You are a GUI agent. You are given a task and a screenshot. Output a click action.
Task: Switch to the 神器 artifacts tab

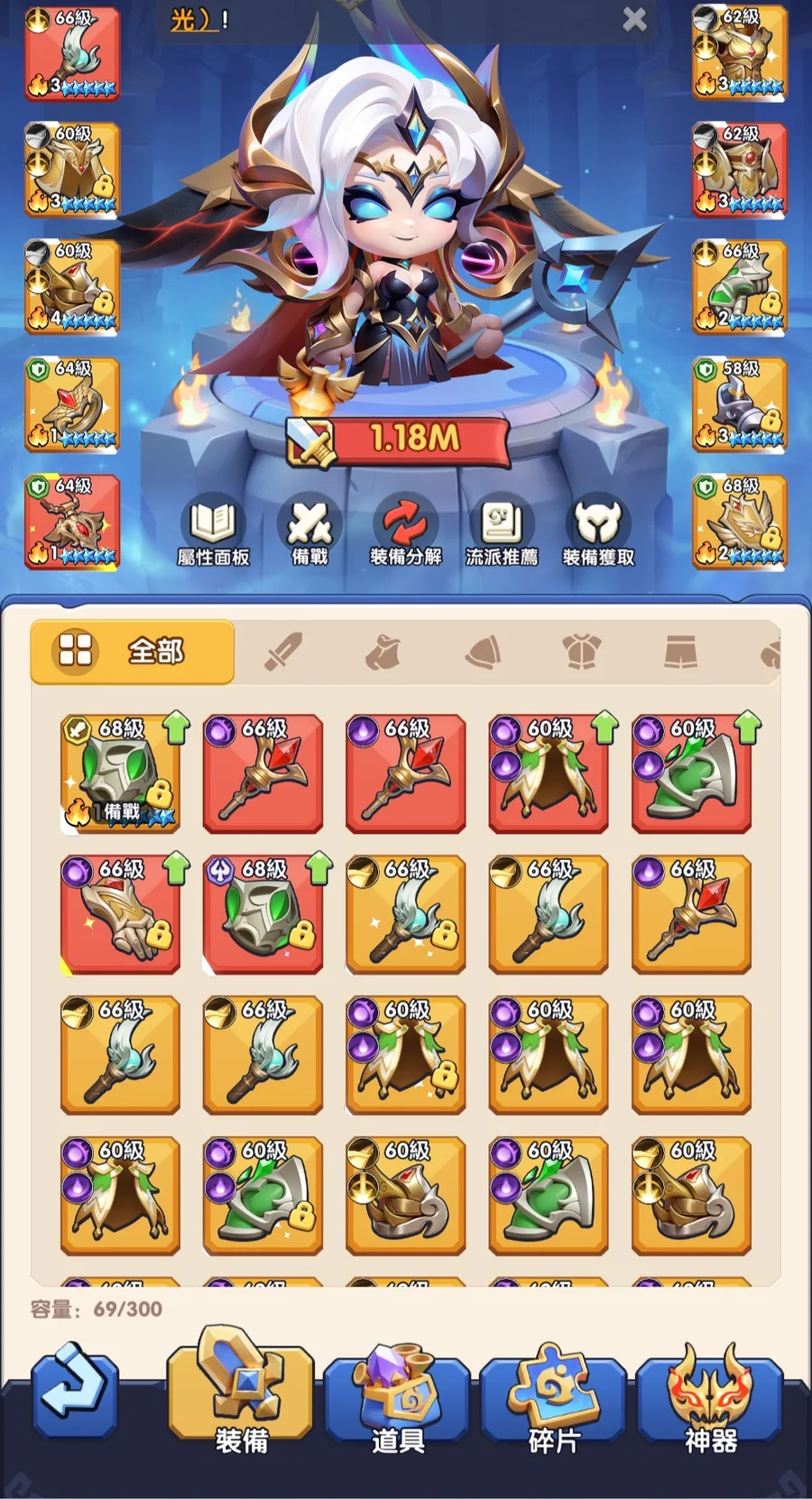coord(709,1394)
